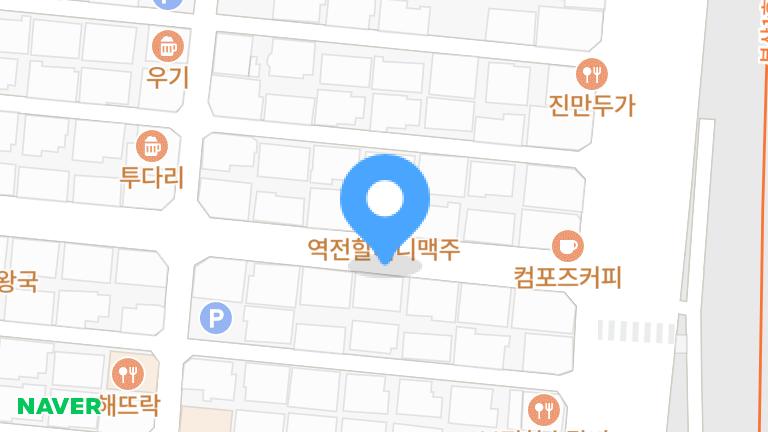The width and height of the screenshot is (768, 432).
Task: Open the 해뜨락 restaurant marker
Action: [127, 374]
